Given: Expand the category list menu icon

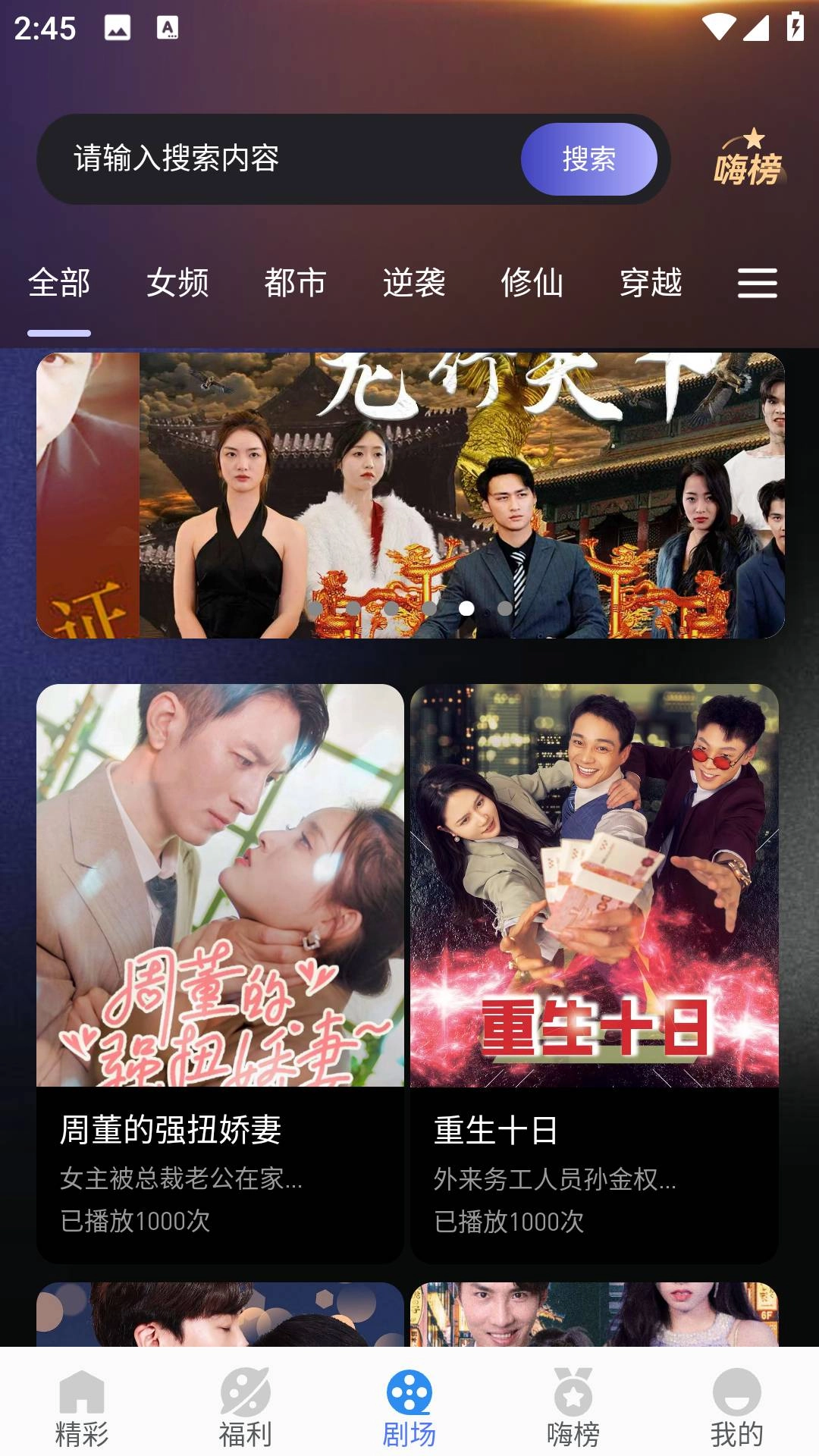Looking at the screenshot, I should click(x=758, y=283).
